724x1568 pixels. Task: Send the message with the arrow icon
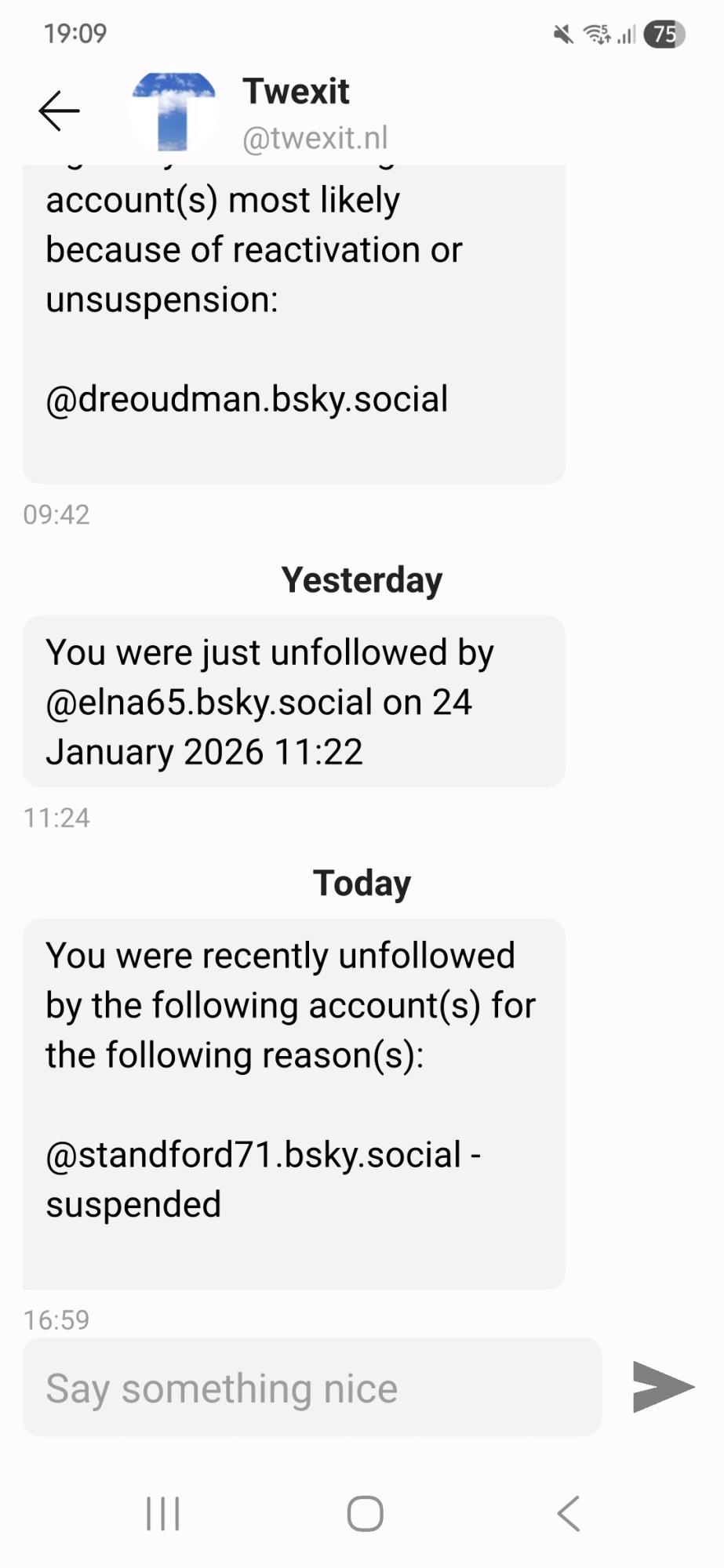tap(661, 1387)
